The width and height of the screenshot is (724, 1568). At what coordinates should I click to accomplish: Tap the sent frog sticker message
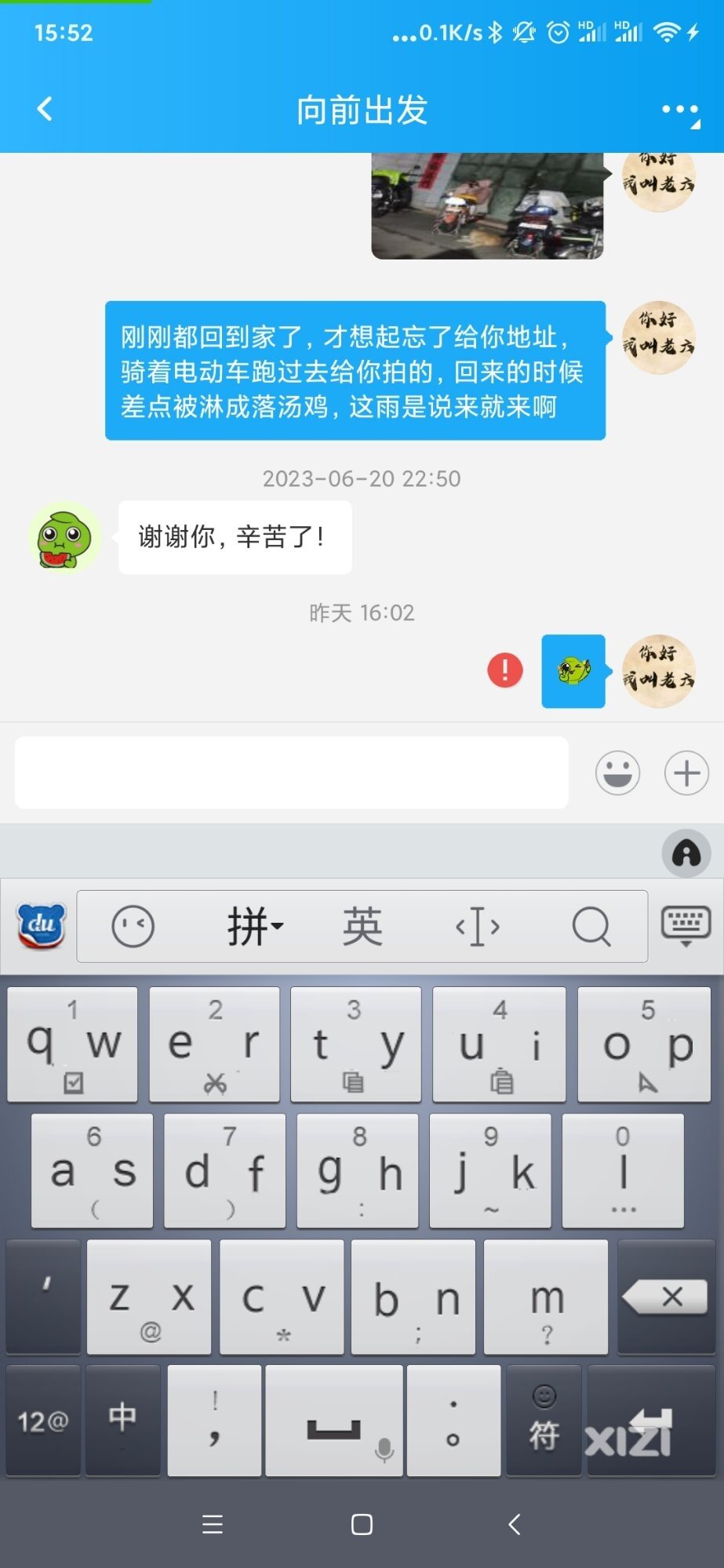(573, 671)
